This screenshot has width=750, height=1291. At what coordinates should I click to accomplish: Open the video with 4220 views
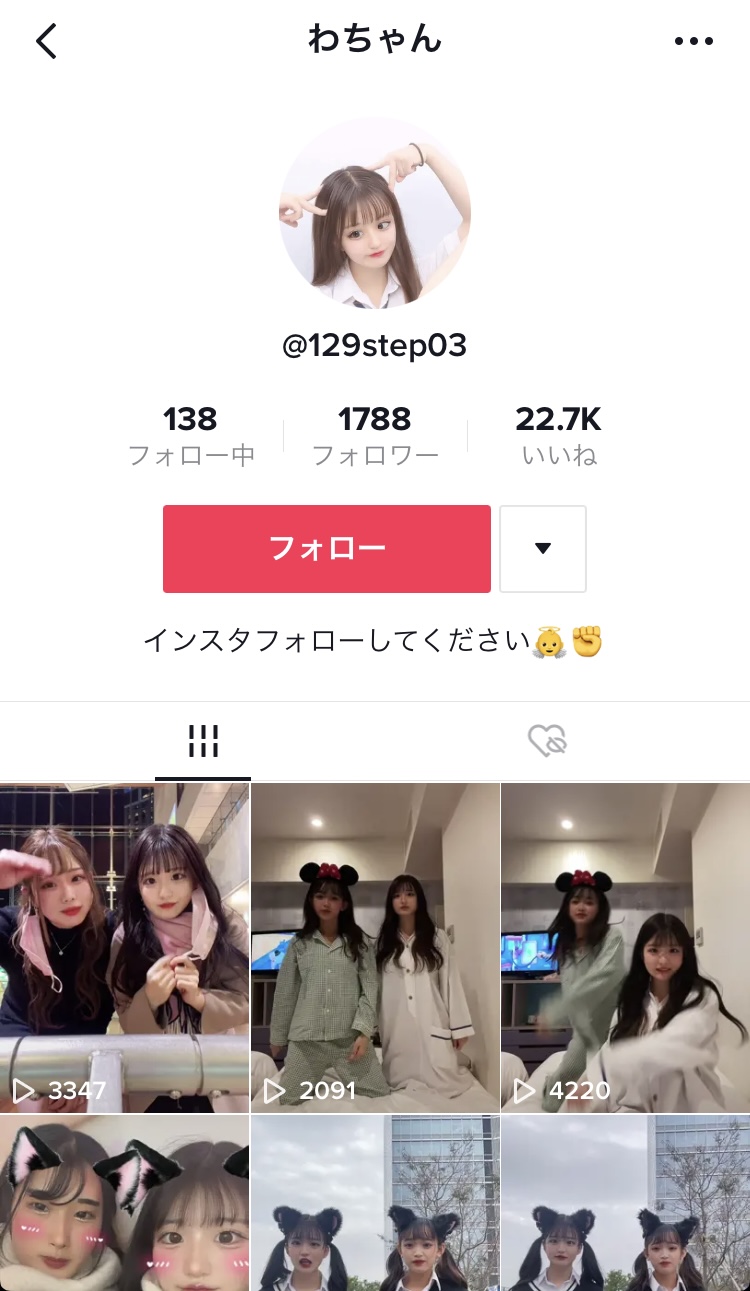pos(626,947)
